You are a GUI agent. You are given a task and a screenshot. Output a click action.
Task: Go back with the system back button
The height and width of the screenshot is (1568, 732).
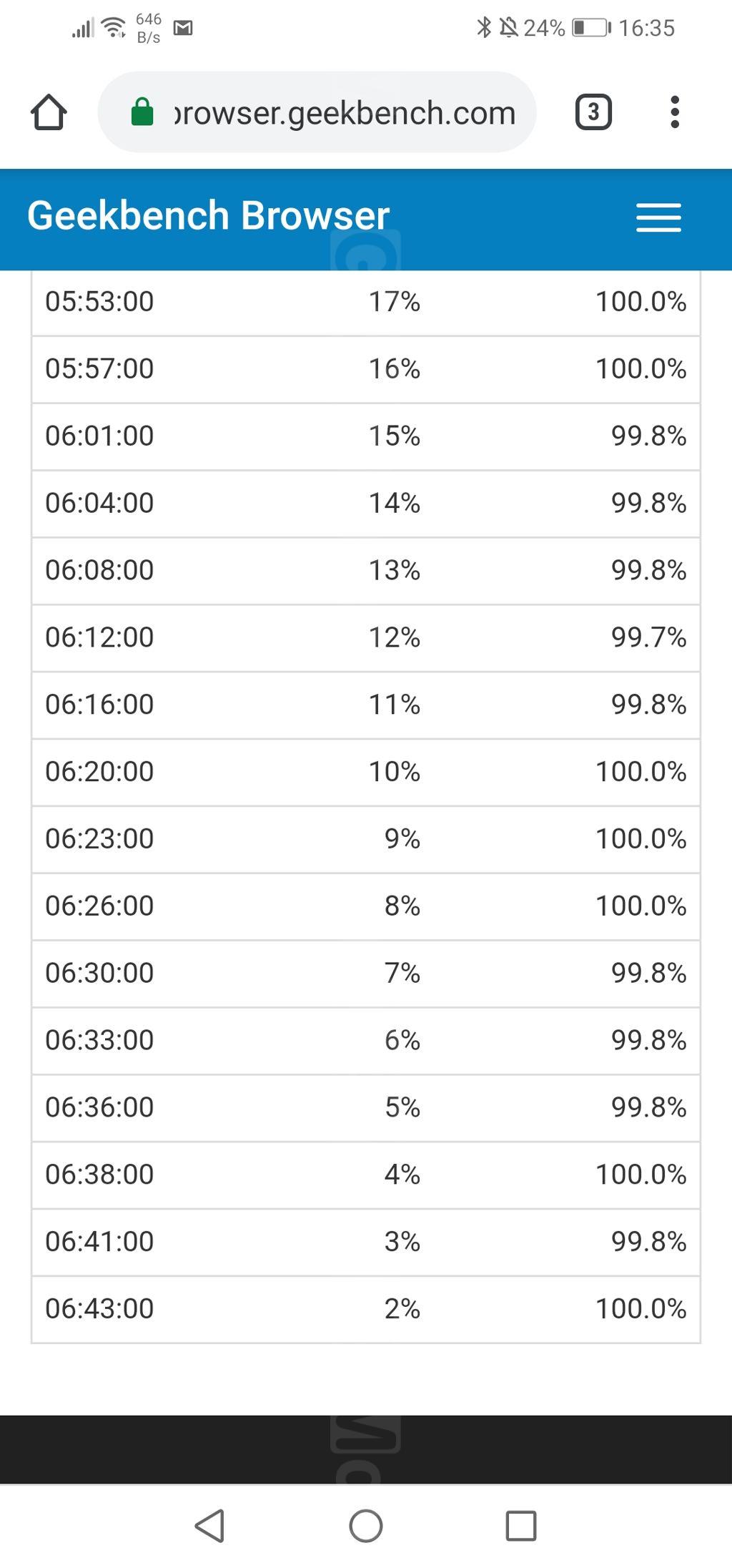tap(210, 1526)
